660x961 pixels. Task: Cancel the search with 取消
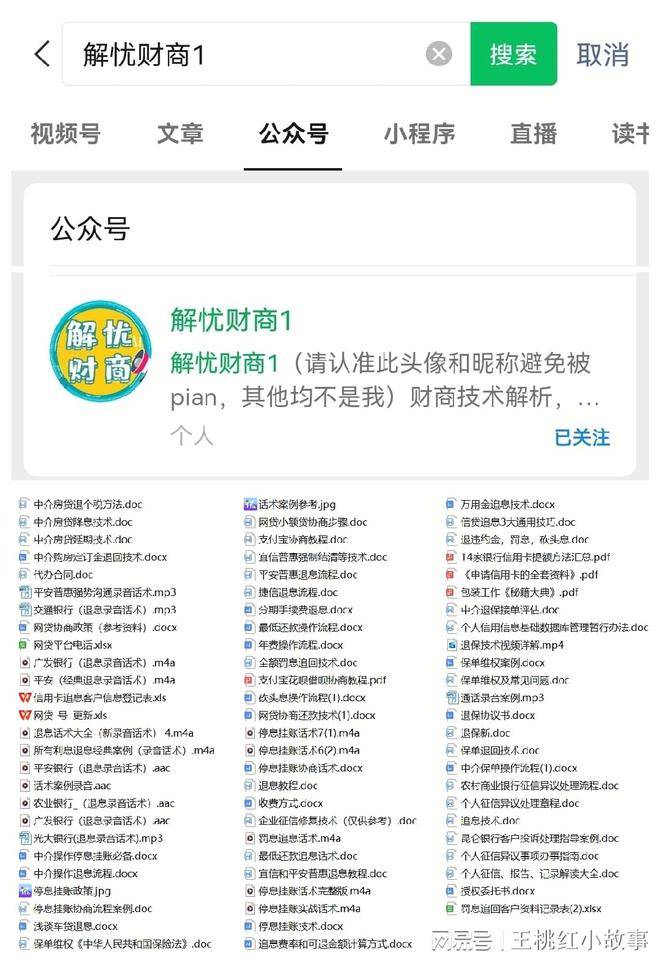point(603,54)
